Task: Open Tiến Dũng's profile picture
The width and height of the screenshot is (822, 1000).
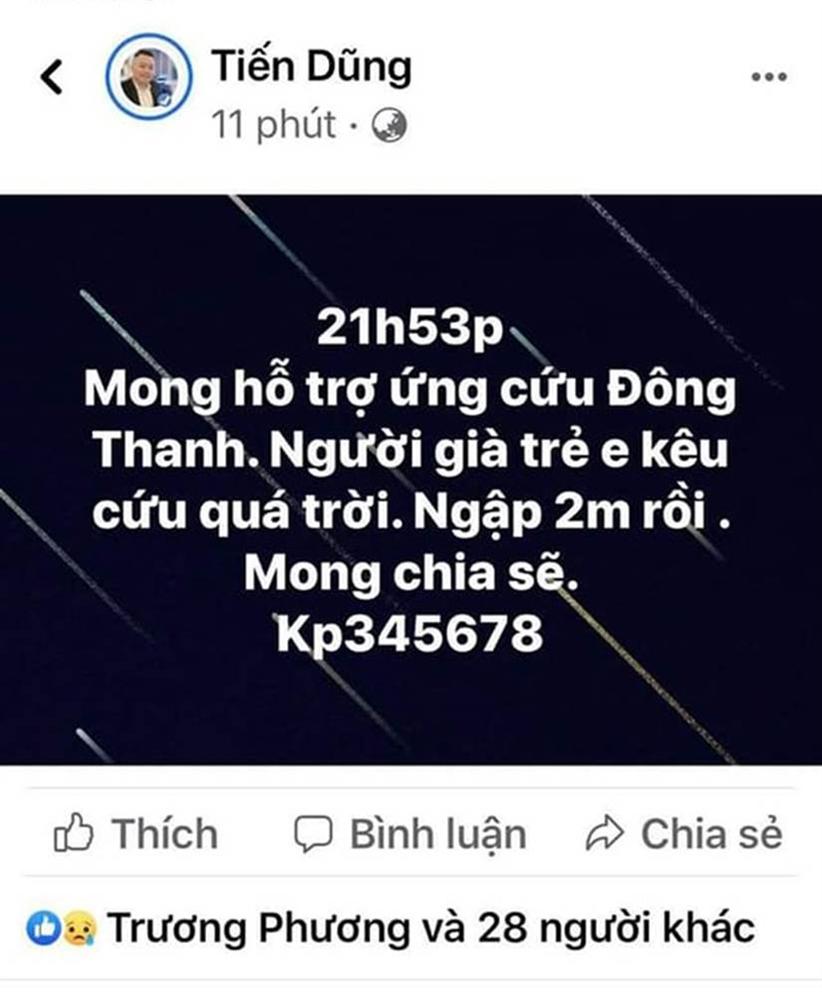Action: [149, 78]
